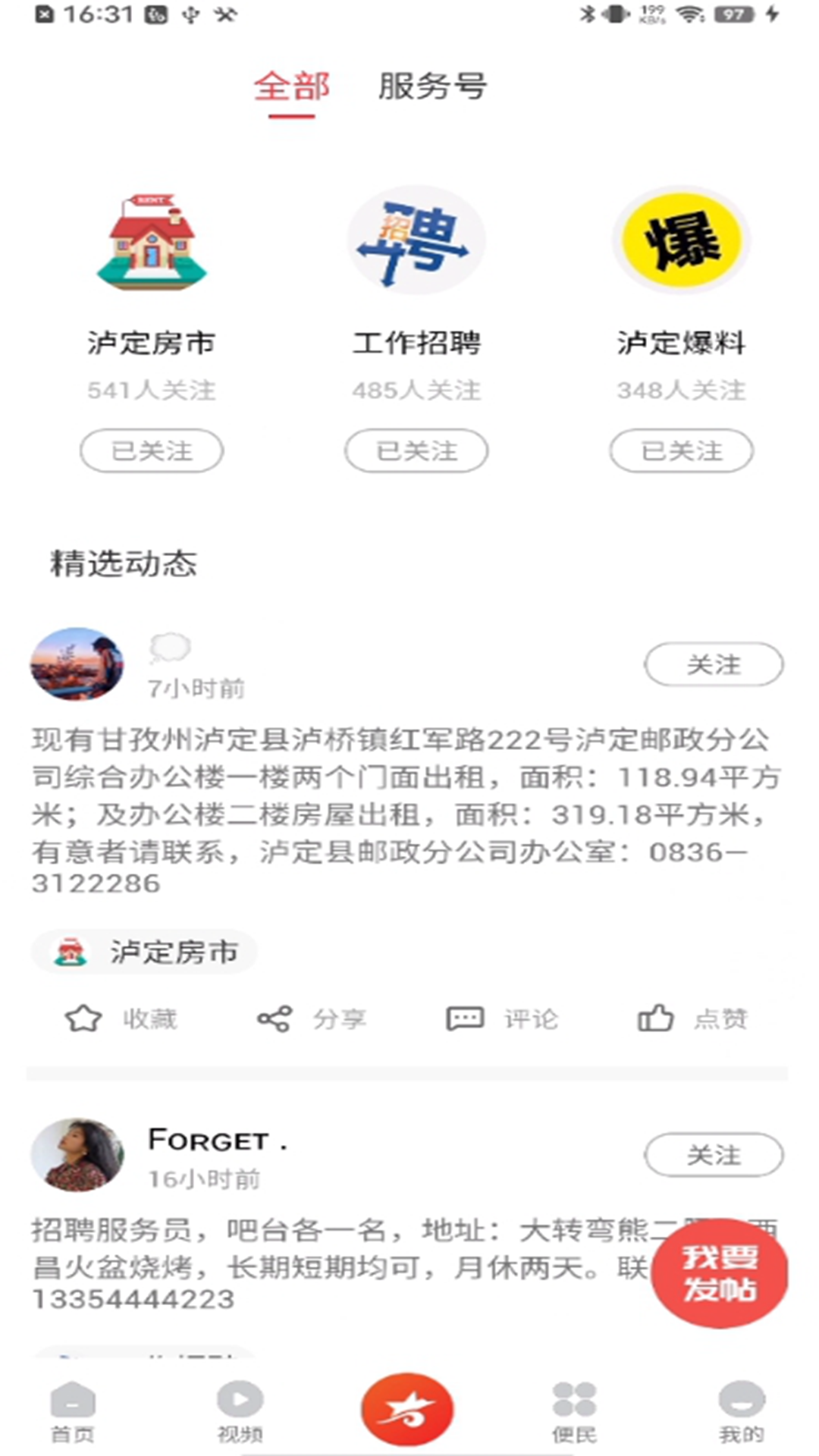Switch to the 服务号 tab
Screen dimensions: 819x1456
(x=432, y=86)
